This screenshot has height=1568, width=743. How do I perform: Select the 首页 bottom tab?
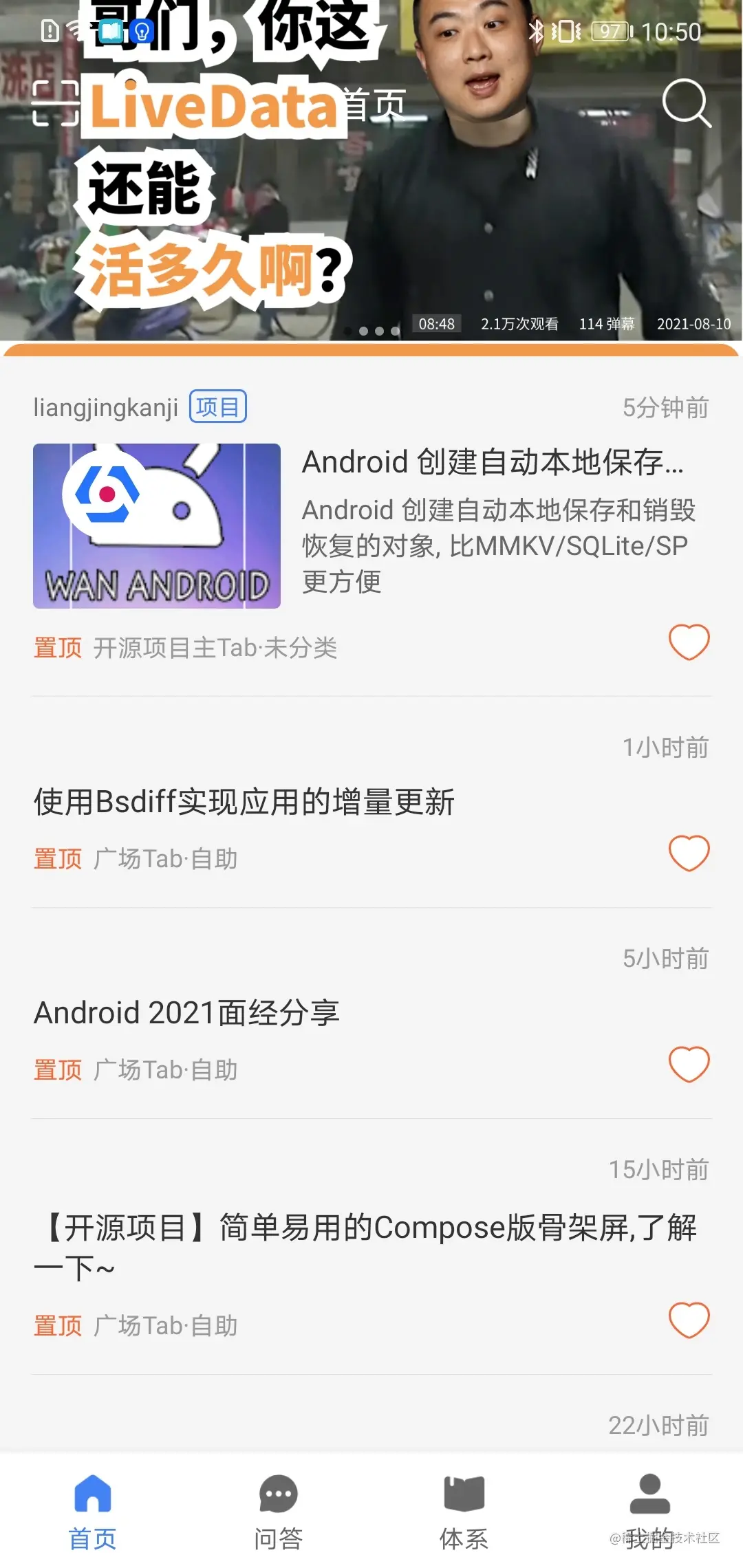[x=93, y=1512]
